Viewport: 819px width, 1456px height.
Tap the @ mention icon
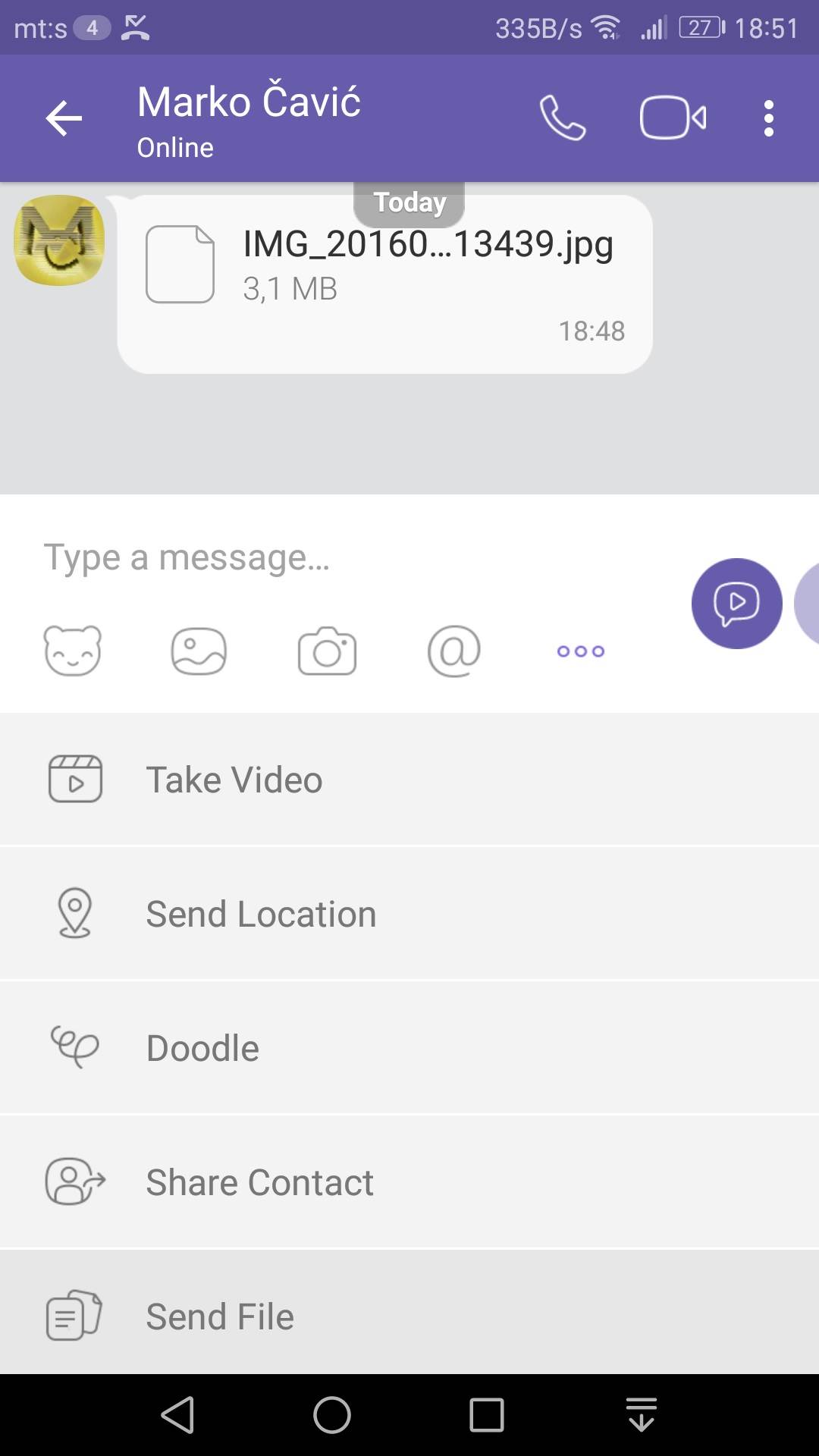(453, 651)
